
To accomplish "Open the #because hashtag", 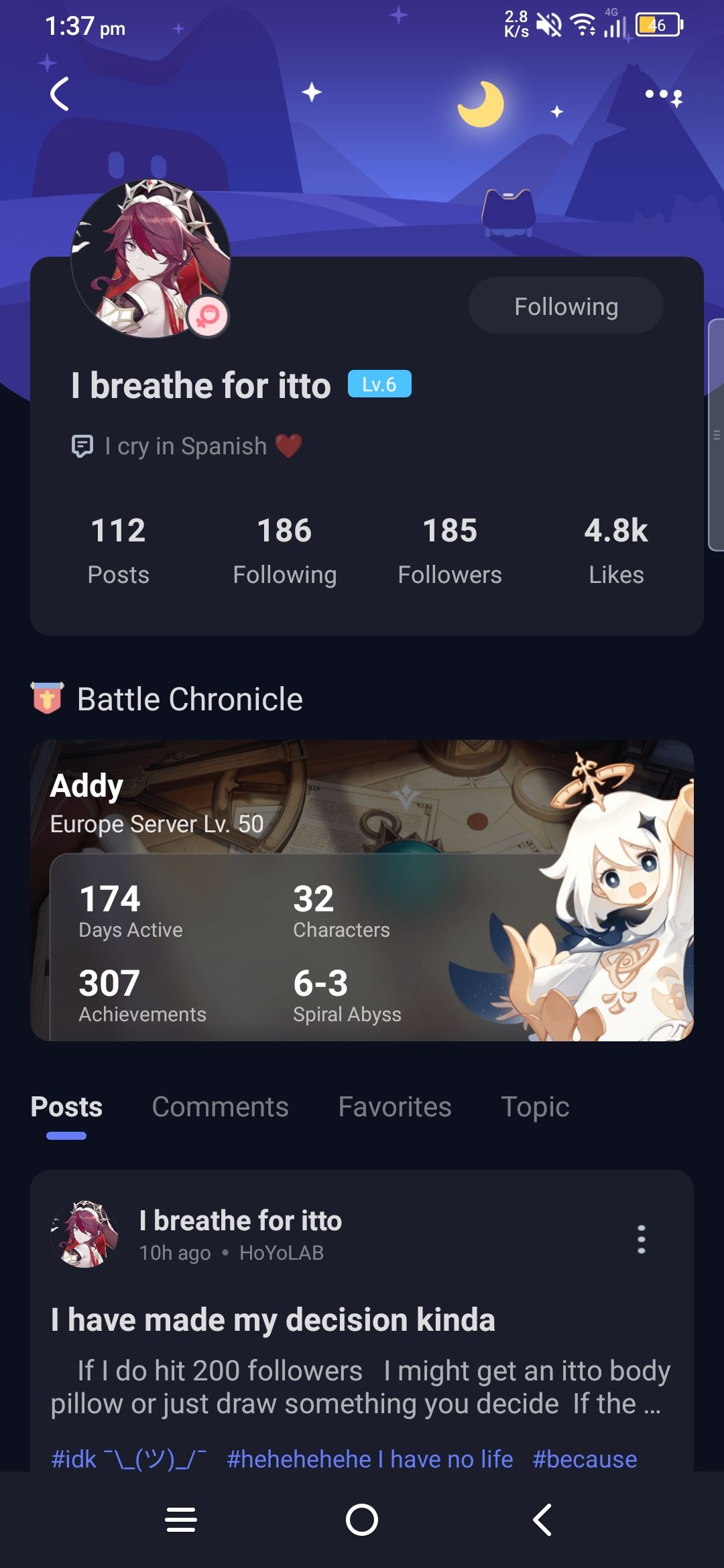I will coord(585,1459).
